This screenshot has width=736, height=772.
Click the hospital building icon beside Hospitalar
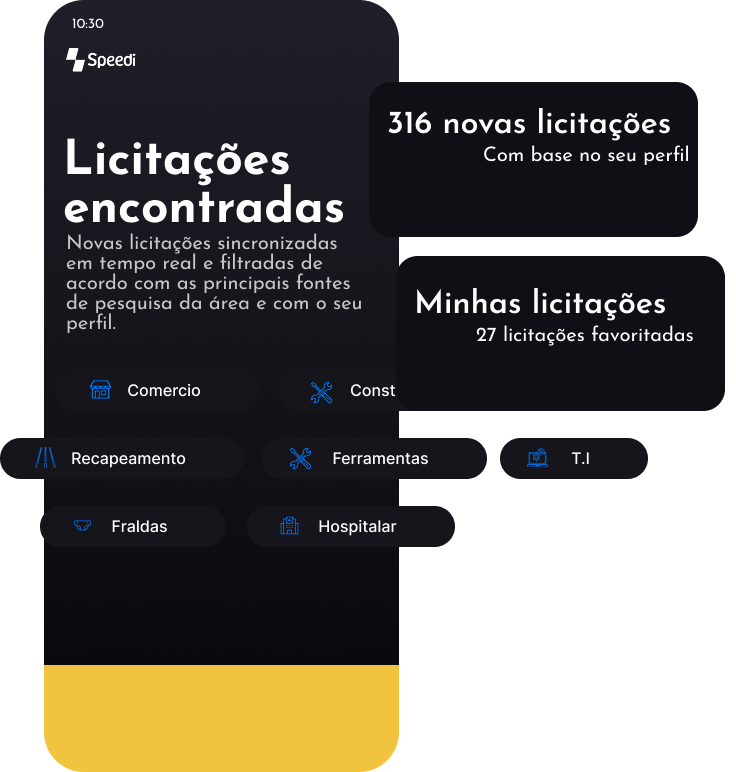pos(288,526)
